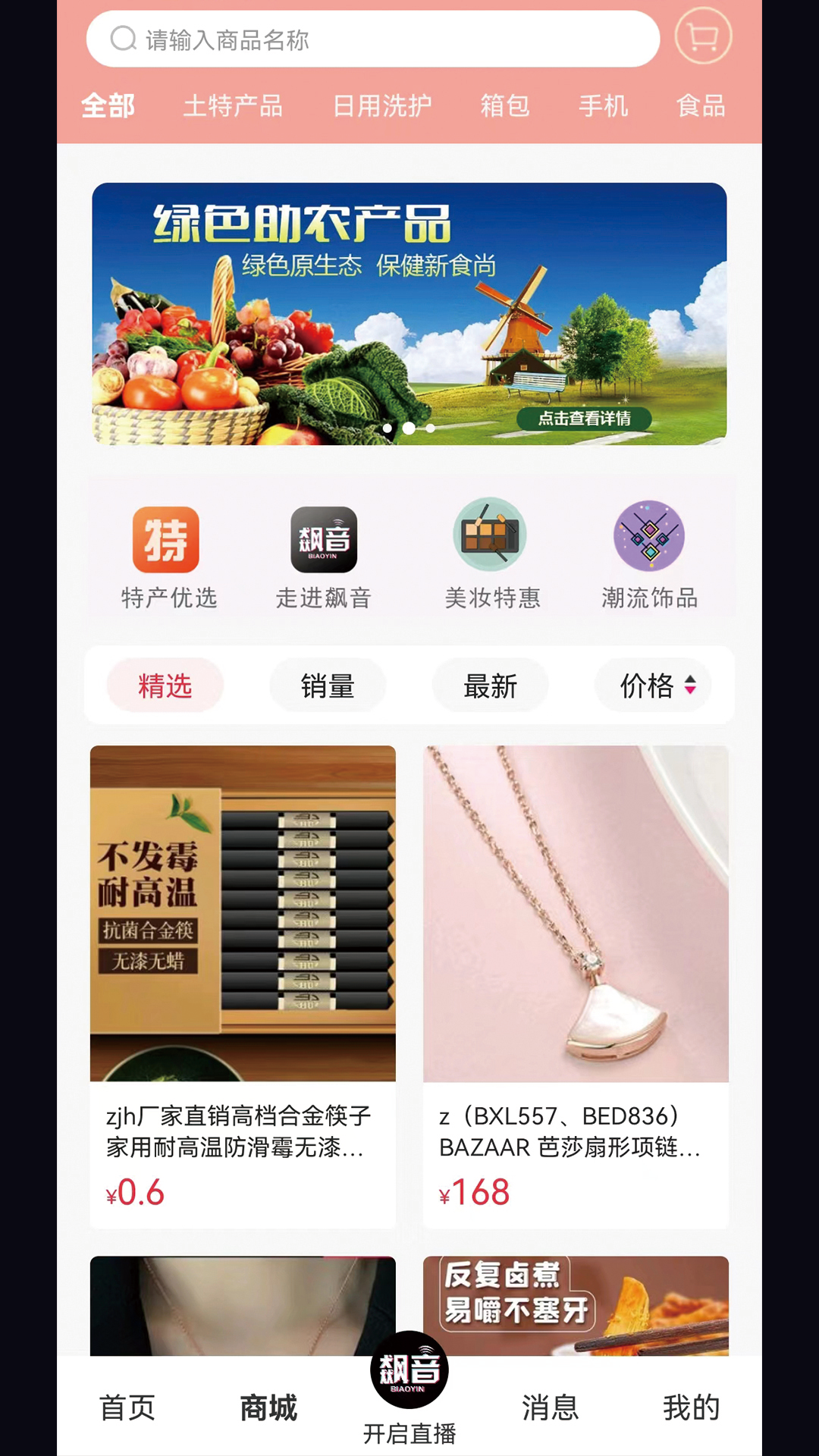The image size is (819, 1456).
Task: Go to the 首页 tab
Action: coord(127,1407)
